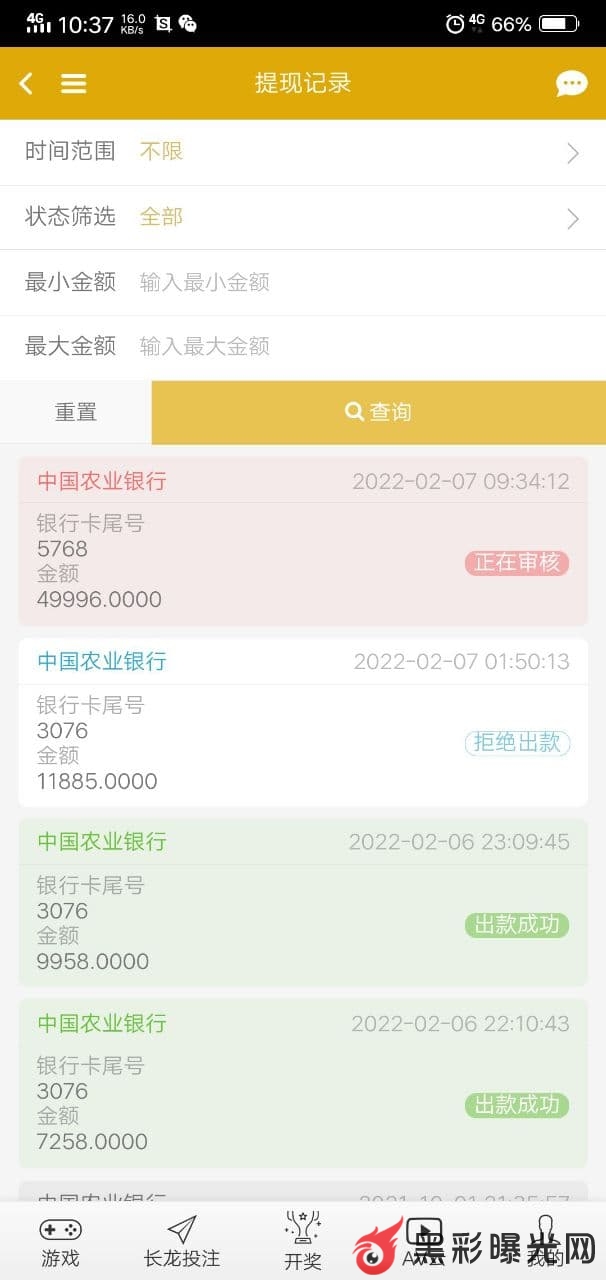Viewport: 606px width, 1280px height.
Task: Go back using the header arrow
Action: pyautogui.click(x=26, y=84)
